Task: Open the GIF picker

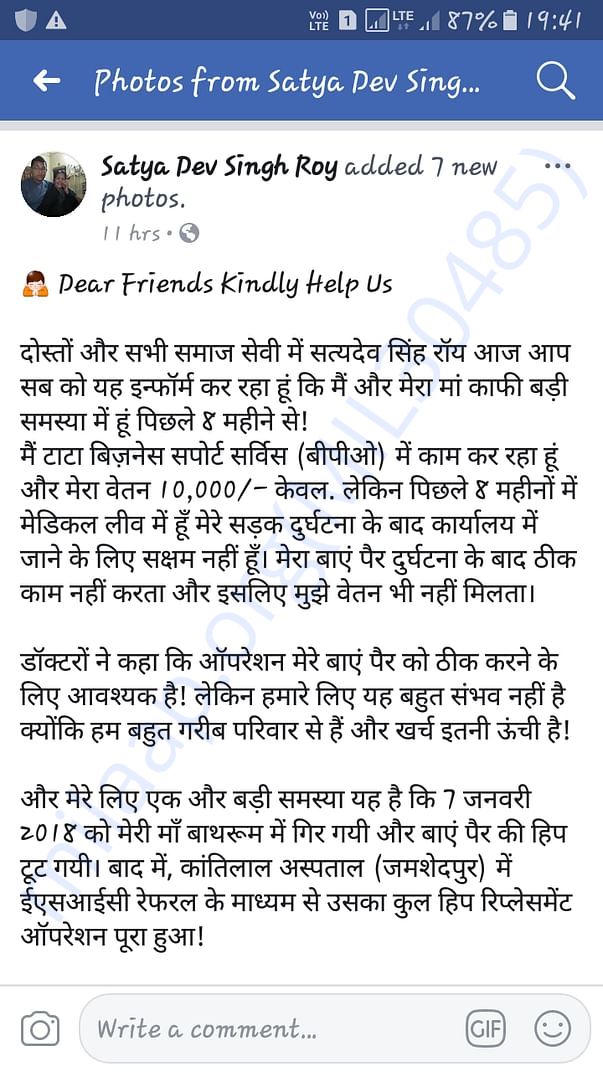Action: pyautogui.click(x=484, y=1028)
